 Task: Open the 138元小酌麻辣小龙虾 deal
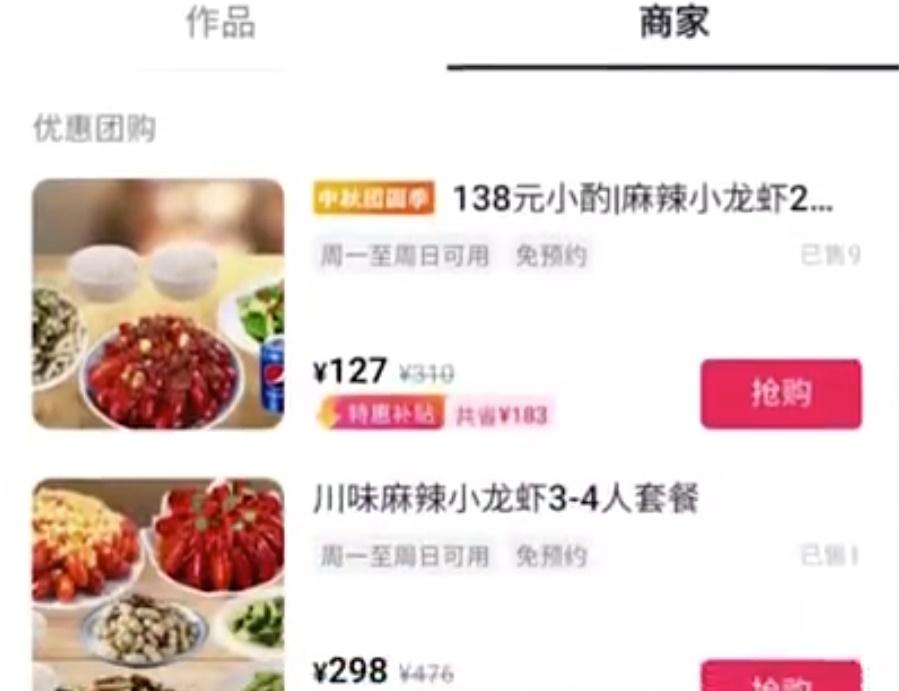[642, 200]
